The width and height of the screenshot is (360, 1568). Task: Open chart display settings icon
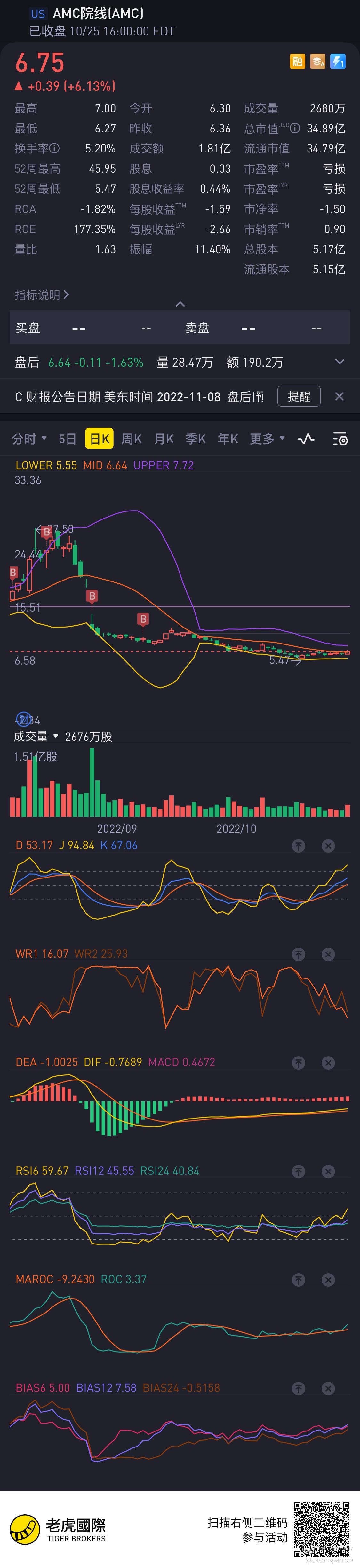(x=340, y=439)
